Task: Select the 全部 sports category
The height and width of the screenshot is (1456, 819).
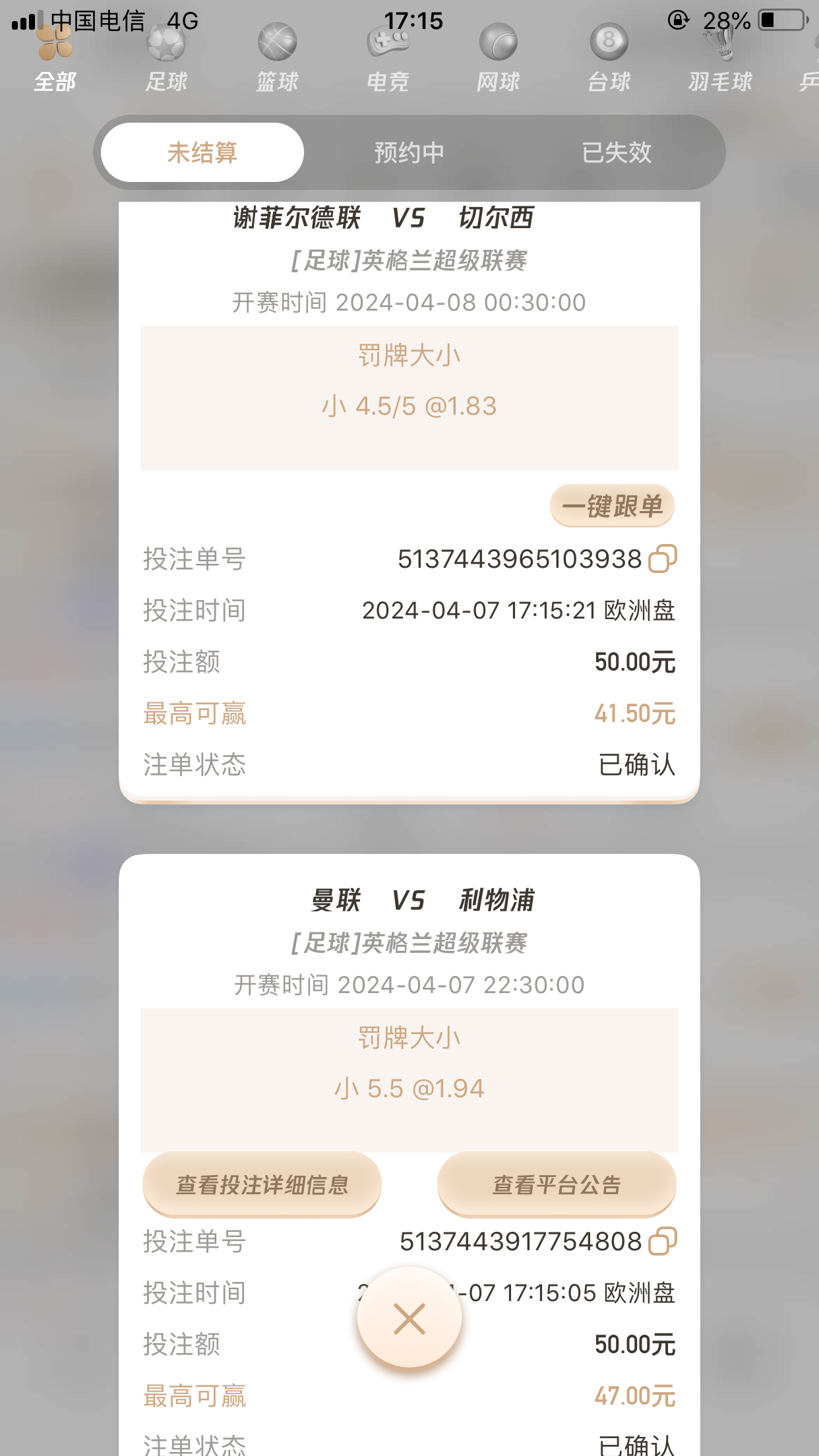Action: click(55, 61)
